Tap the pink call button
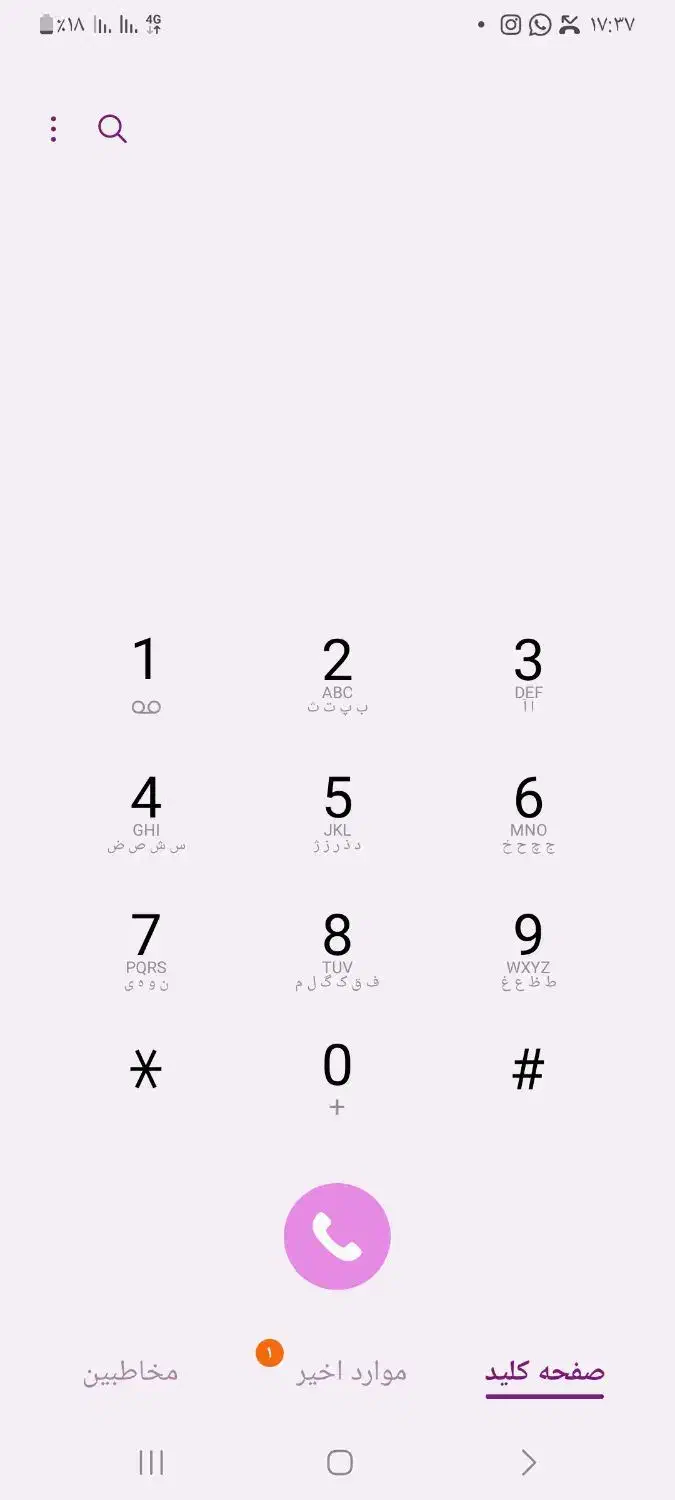Viewport: 675px width, 1500px height. 337,1236
